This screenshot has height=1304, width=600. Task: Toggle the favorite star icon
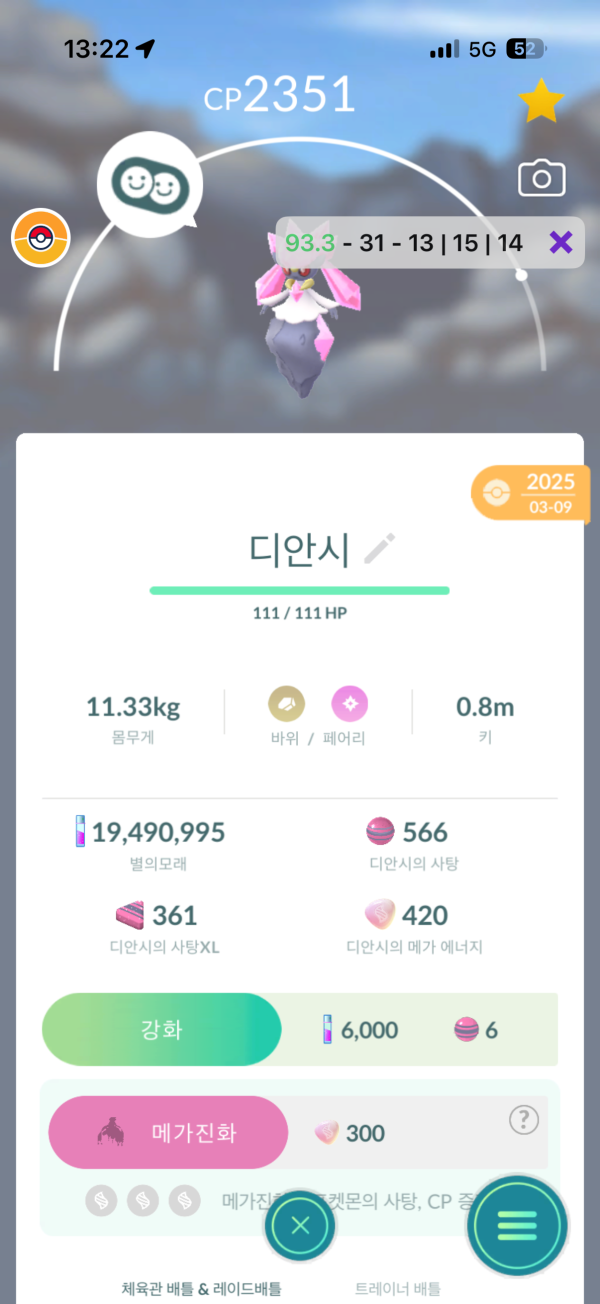(x=541, y=100)
